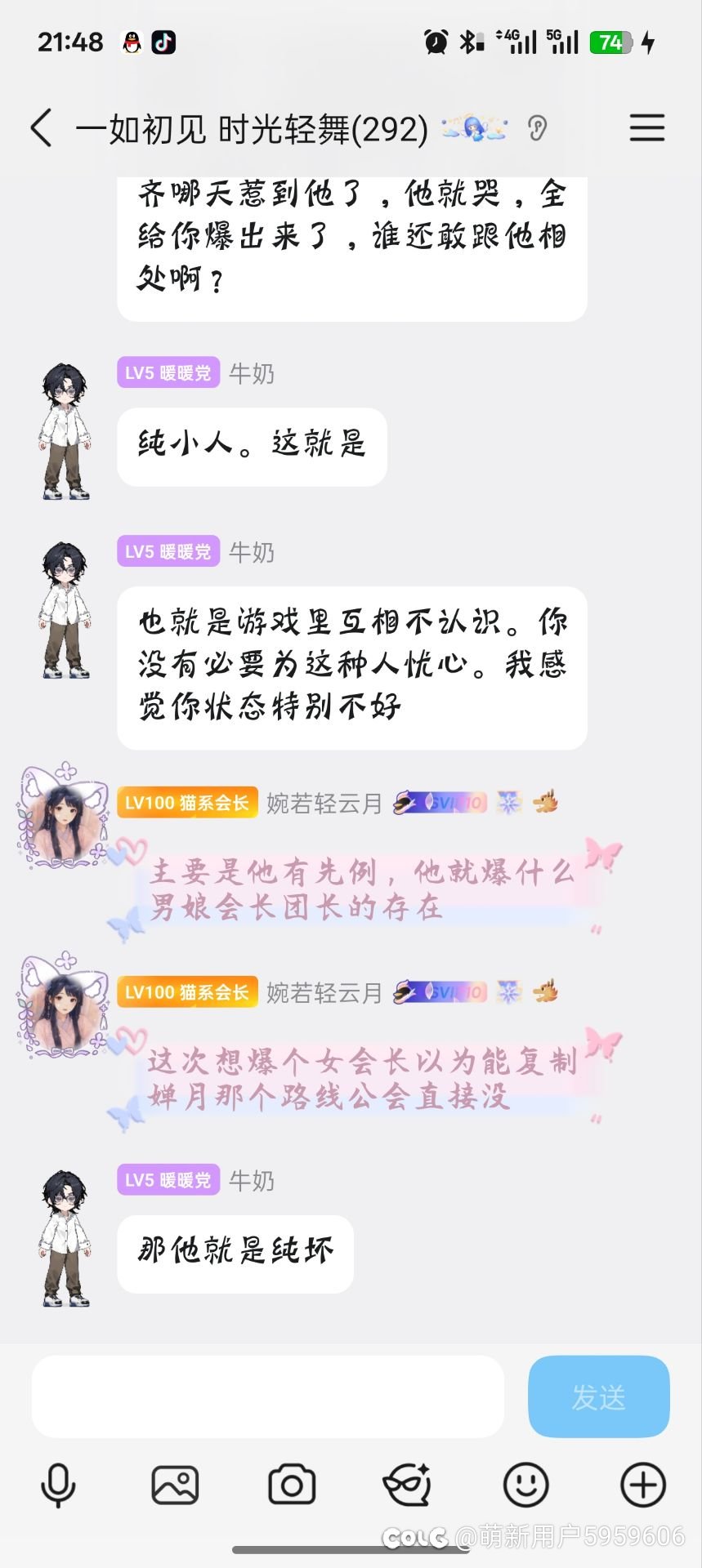Start a voice message with the microphone

coord(58,1485)
